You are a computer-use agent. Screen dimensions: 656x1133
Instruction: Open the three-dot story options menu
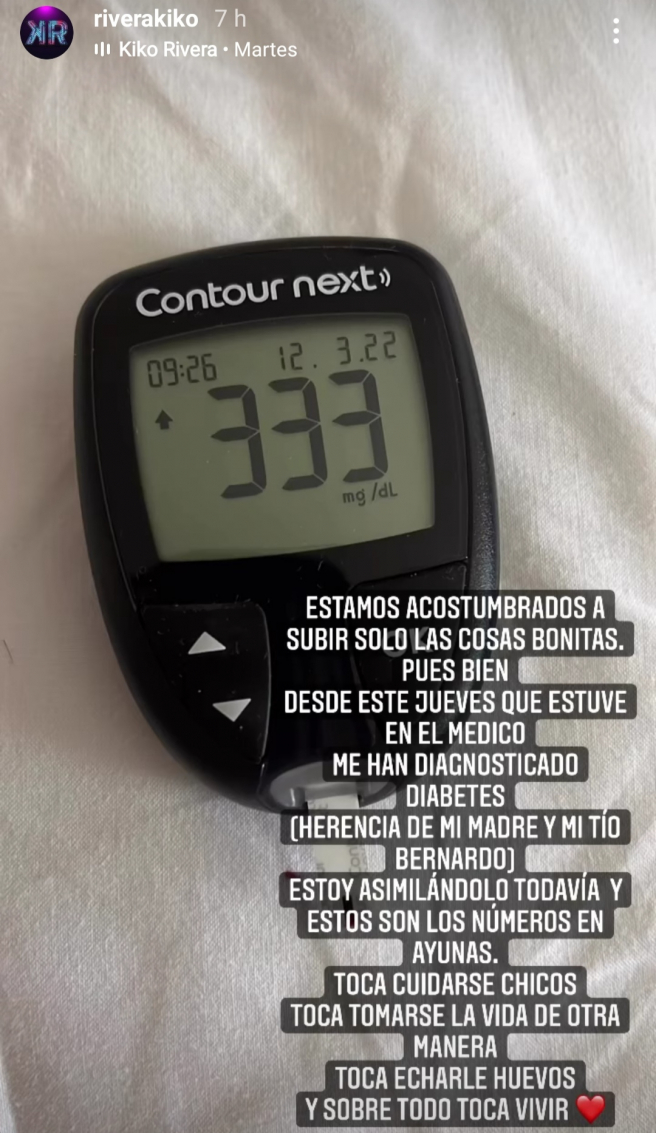[616, 31]
